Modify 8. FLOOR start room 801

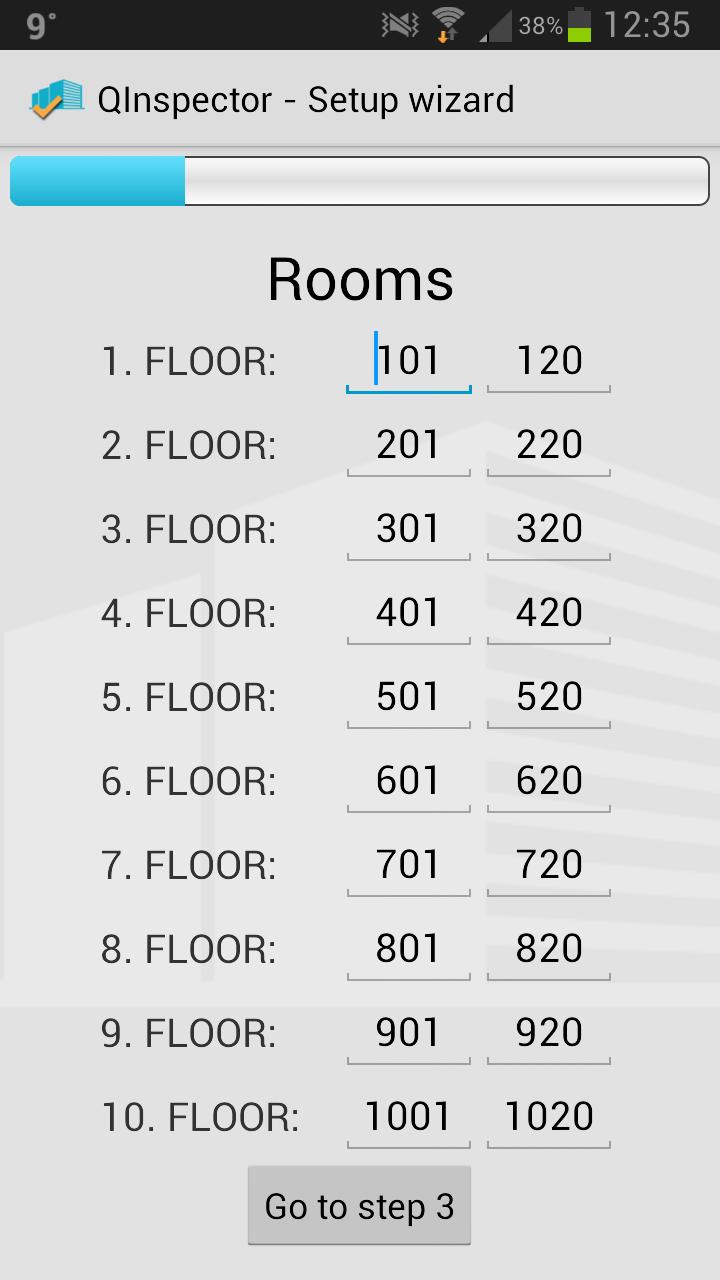point(408,949)
